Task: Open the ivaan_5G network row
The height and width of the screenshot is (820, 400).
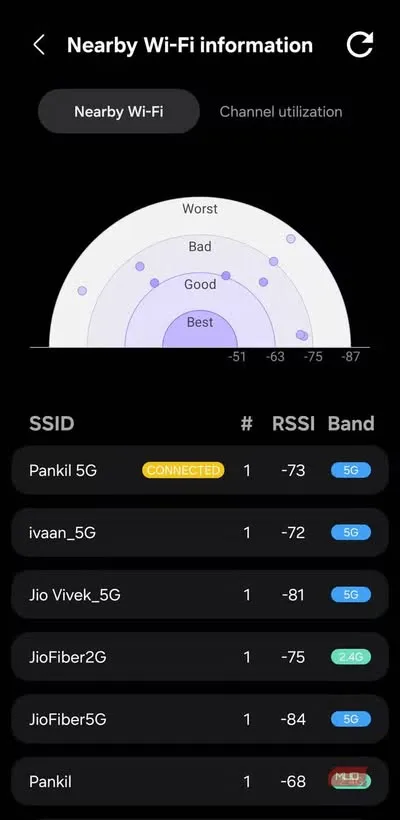Action: tap(200, 533)
